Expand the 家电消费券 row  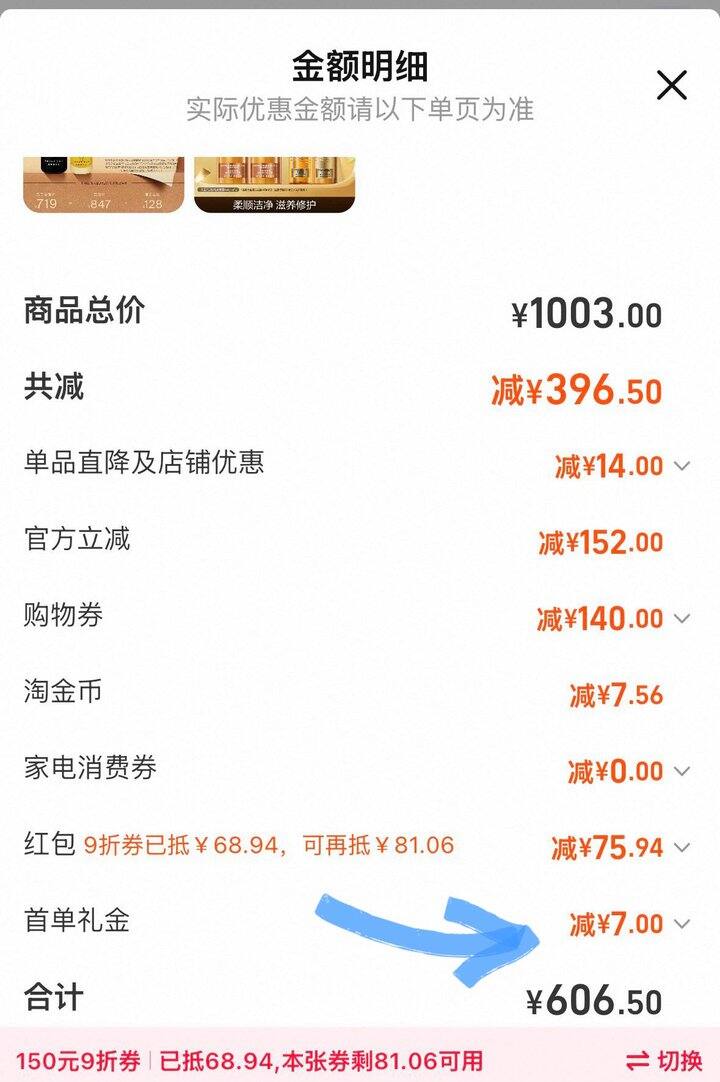pos(682,771)
